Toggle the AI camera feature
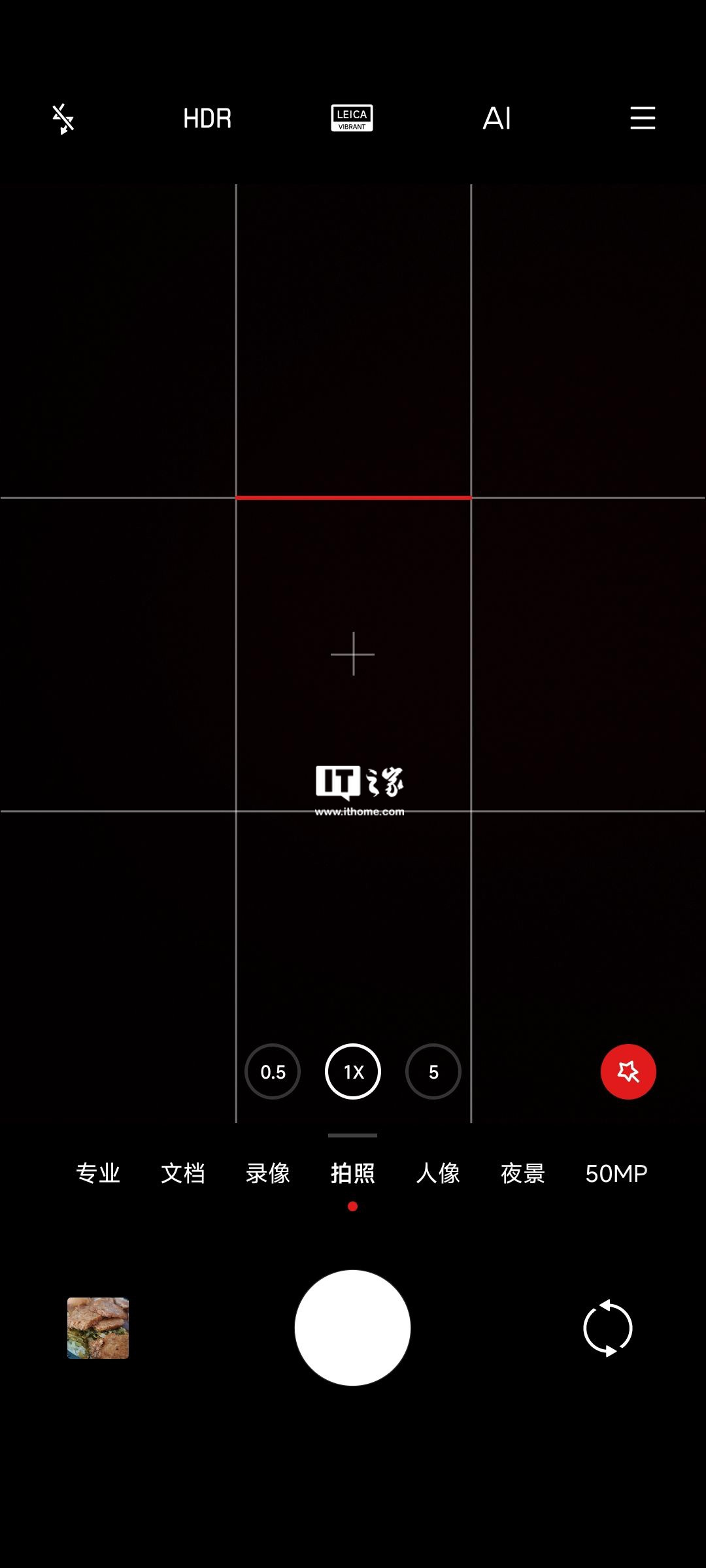 click(497, 119)
